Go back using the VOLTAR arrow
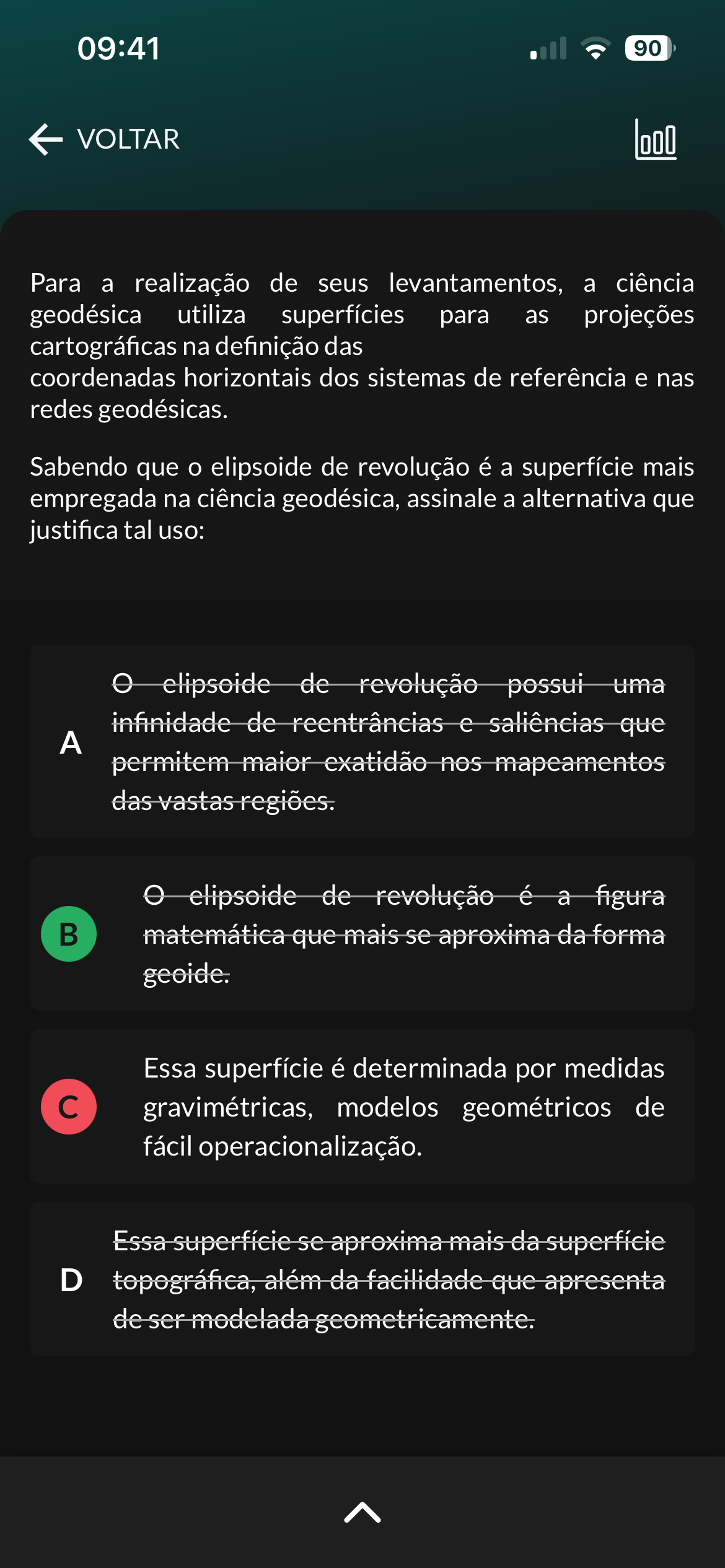This screenshot has height=1568, width=725. (46, 139)
